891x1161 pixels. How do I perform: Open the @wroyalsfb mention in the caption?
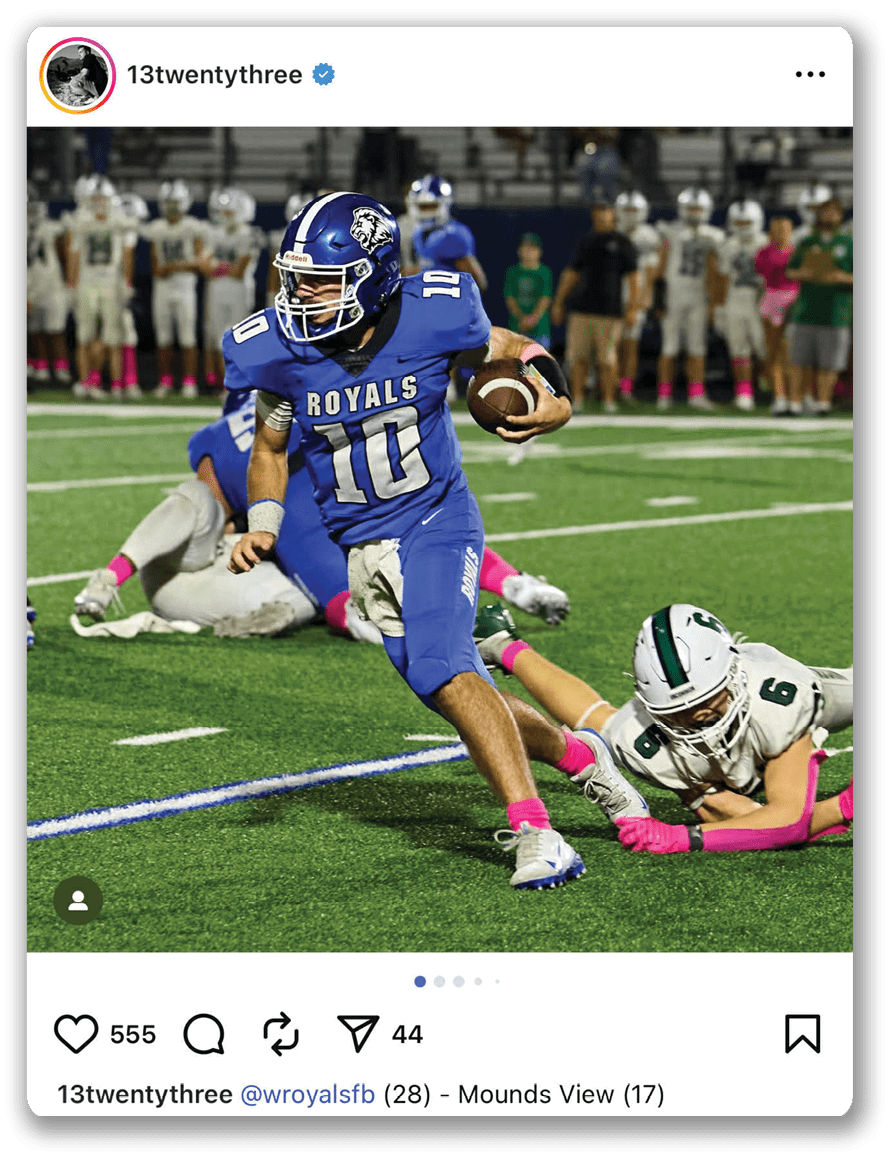pos(308,1094)
